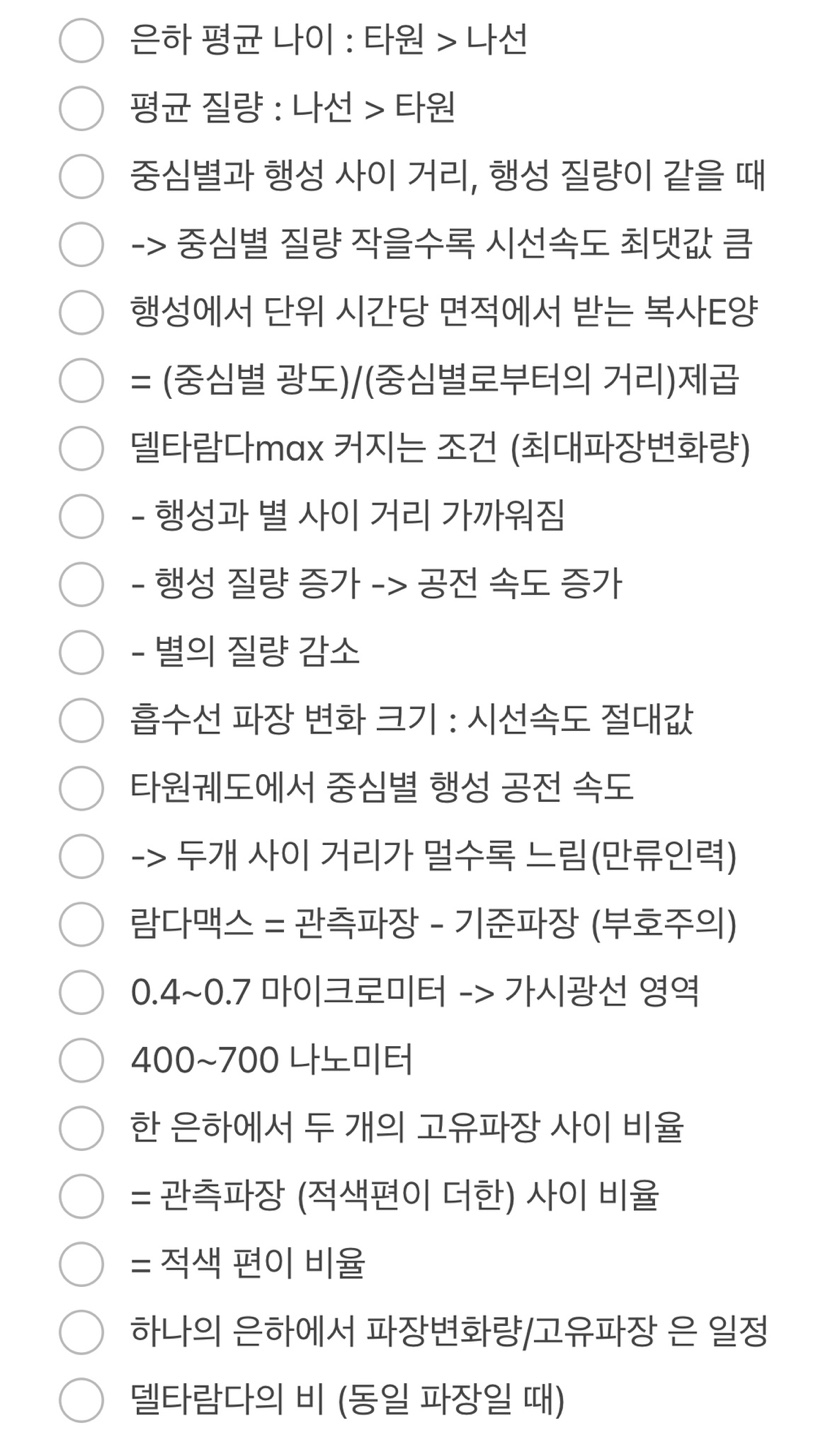Check off the '400~700 나노미터' item
835x1440 pixels.
click(81, 1060)
